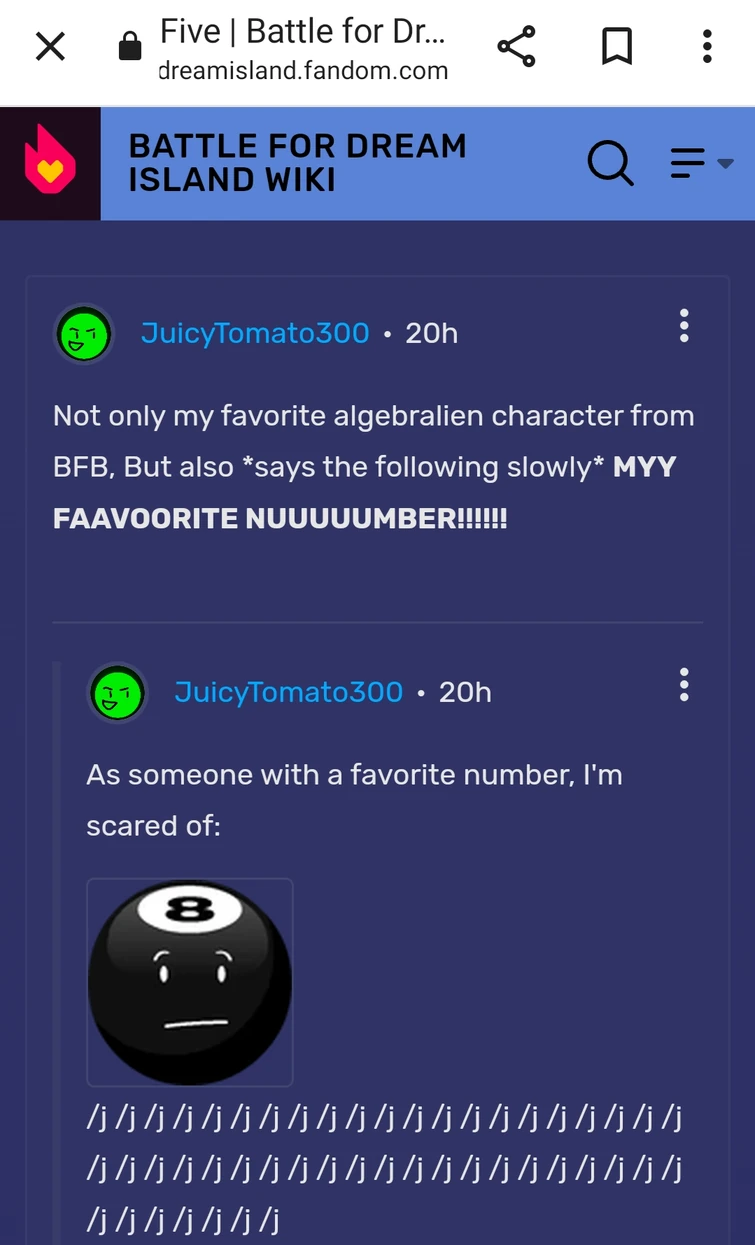Open the browser three-dot overflow menu
This screenshot has height=1245, width=755.
tap(707, 47)
